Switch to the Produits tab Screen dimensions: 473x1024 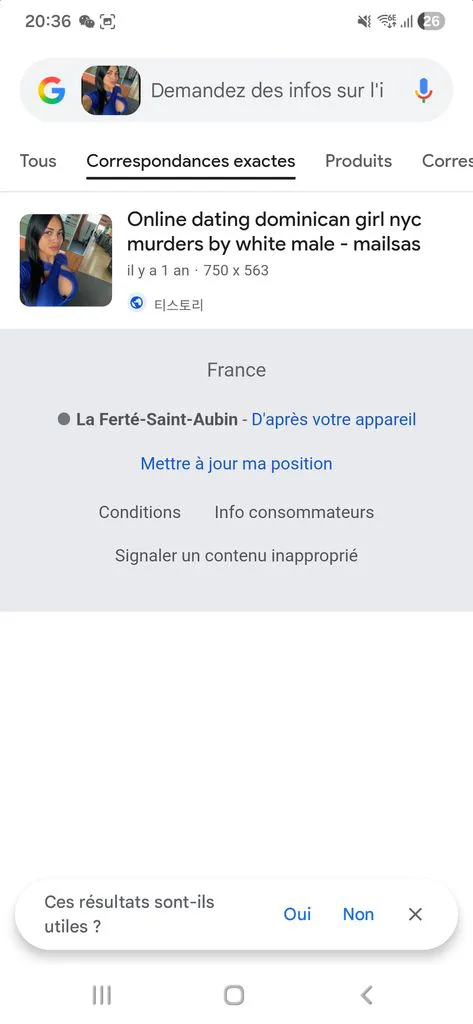[x=359, y=161]
